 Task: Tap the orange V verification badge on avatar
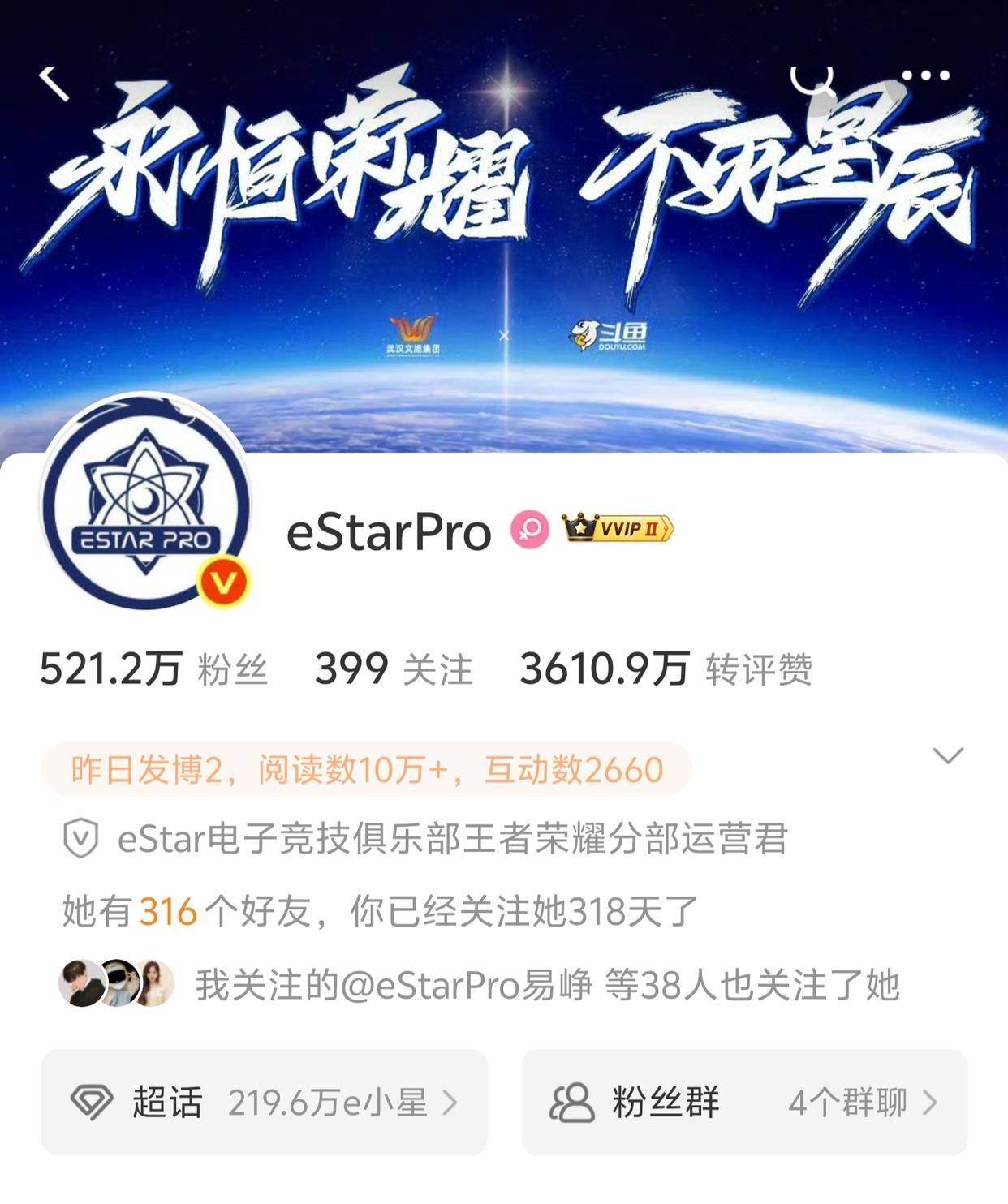(221, 578)
